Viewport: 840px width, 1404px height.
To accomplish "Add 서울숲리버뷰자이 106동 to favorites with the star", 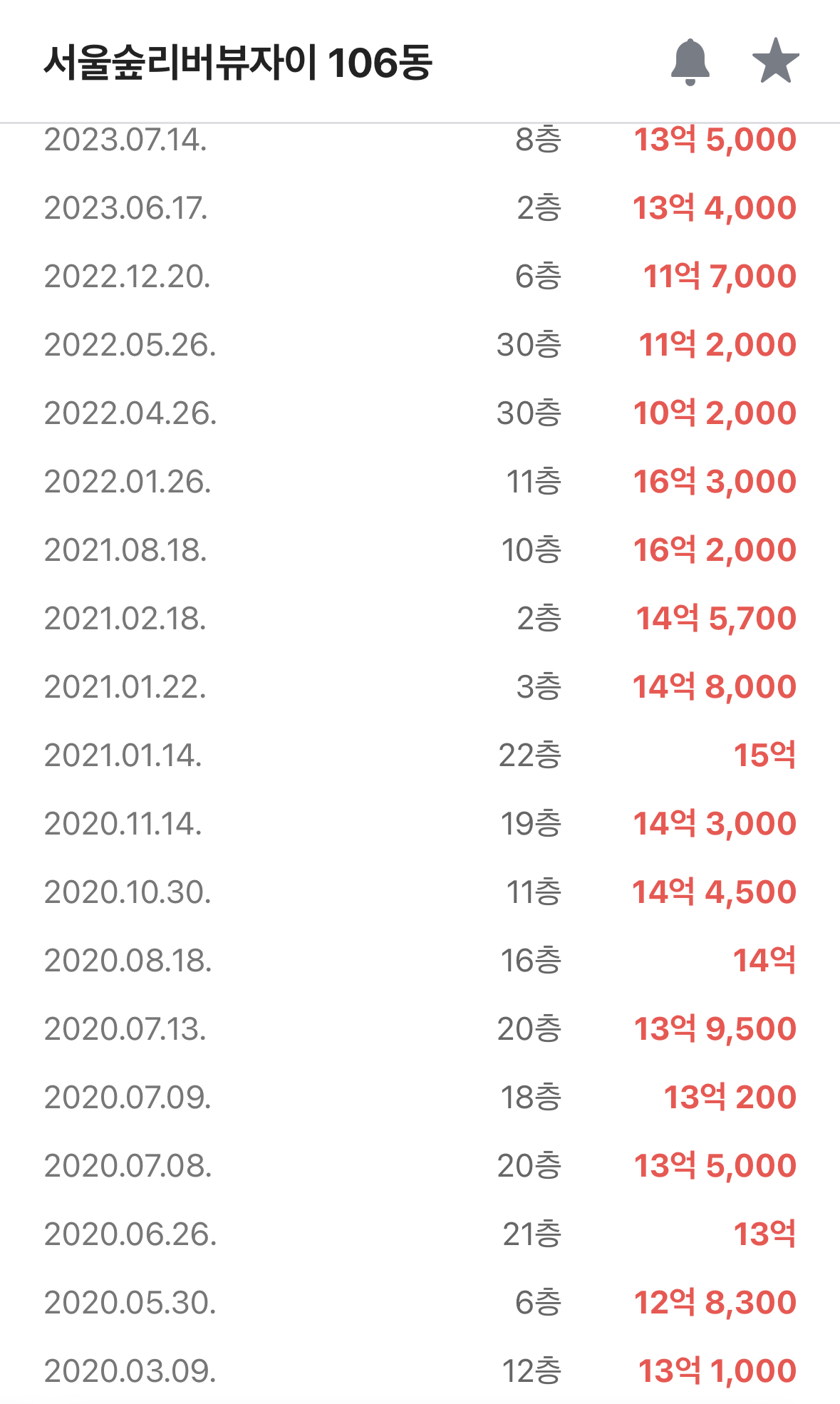I will pos(775,61).
